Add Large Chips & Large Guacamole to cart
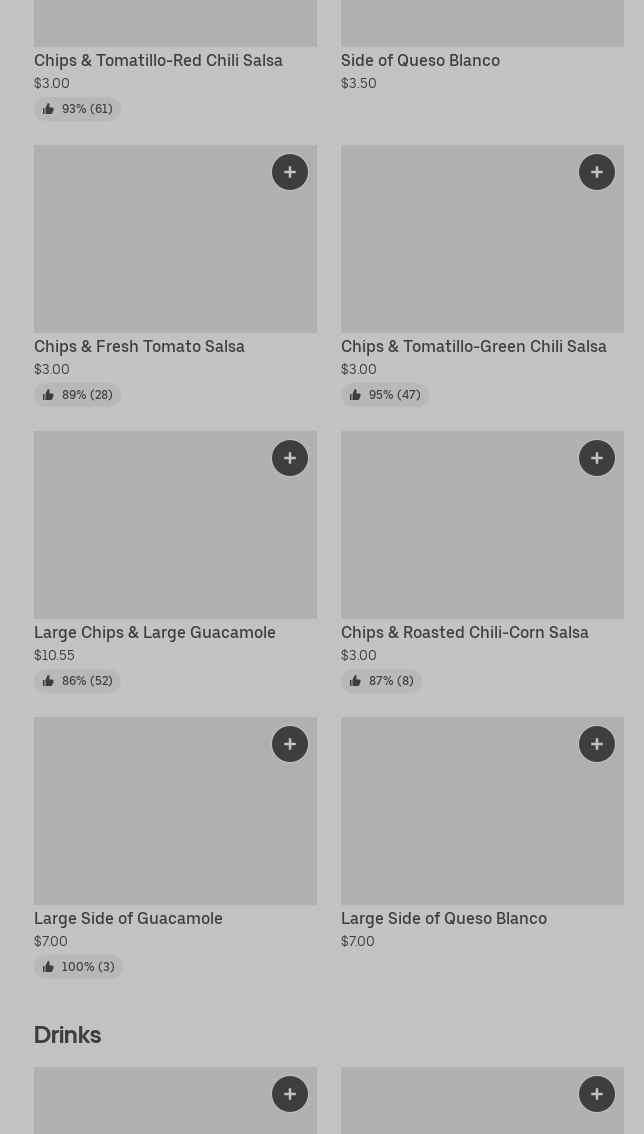Screen dimensions: 644x1134 [290, 458]
